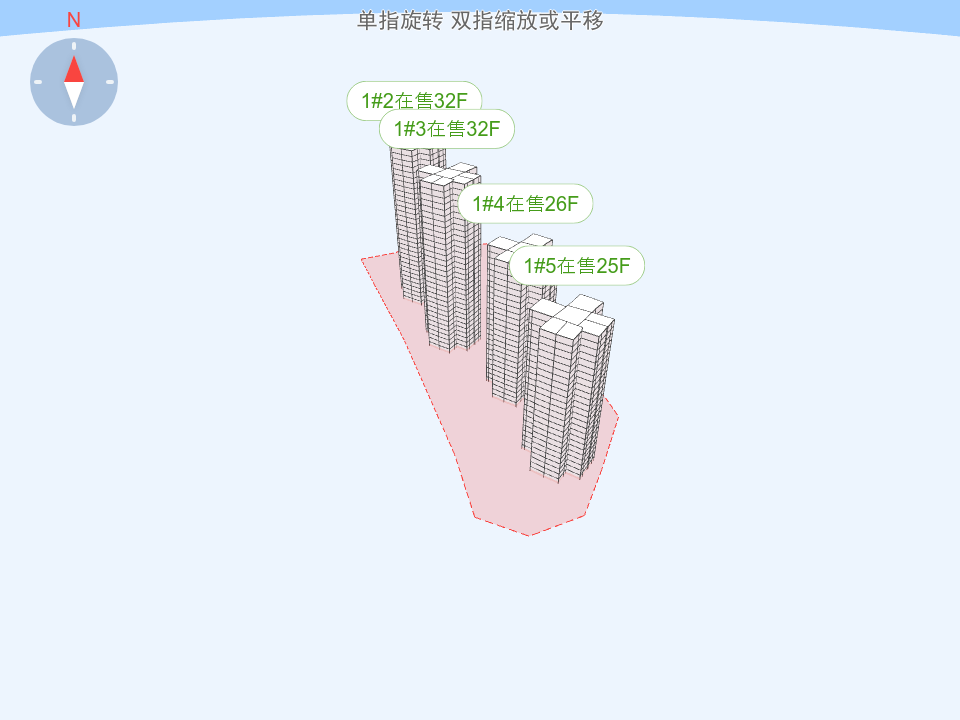The height and width of the screenshot is (720, 960).
Task: Tap the compass to reset north orientation
Action: (74, 82)
